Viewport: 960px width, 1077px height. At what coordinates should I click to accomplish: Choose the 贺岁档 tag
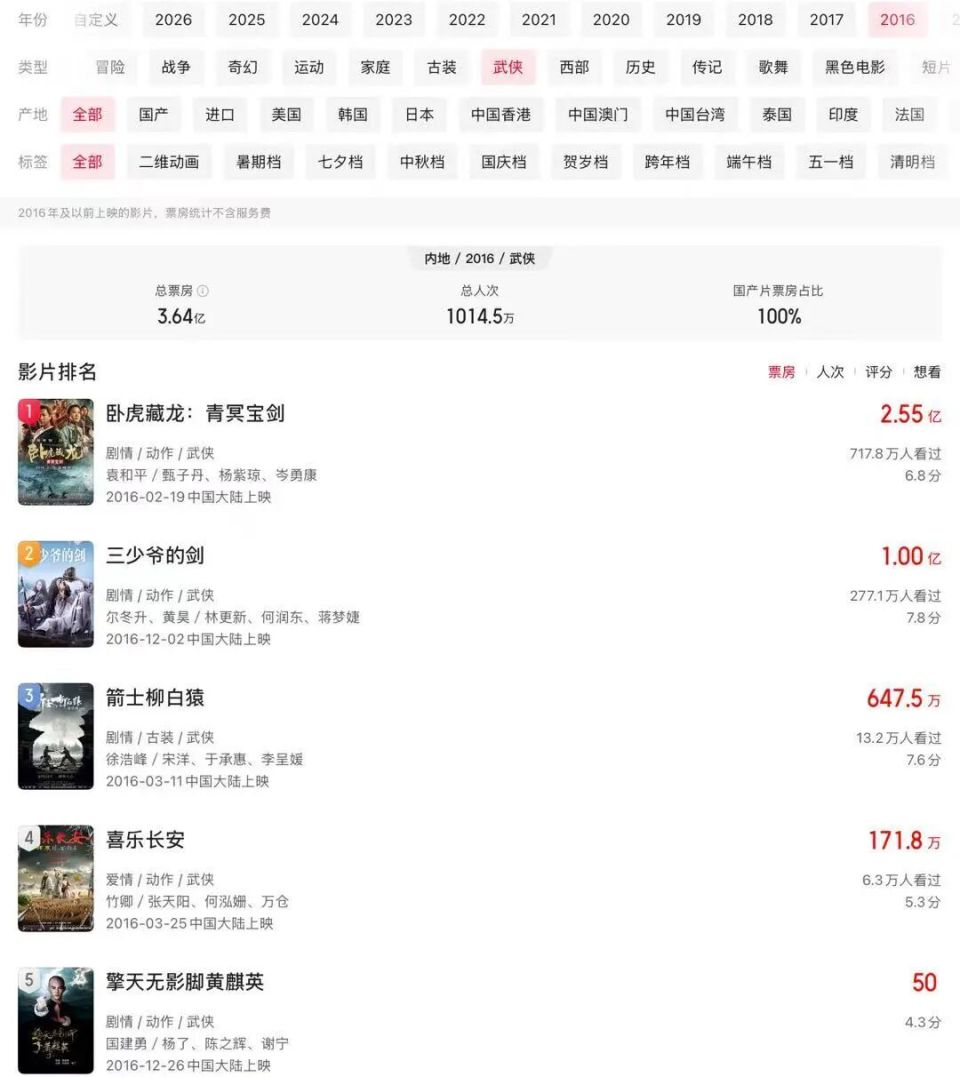pos(585,162)
